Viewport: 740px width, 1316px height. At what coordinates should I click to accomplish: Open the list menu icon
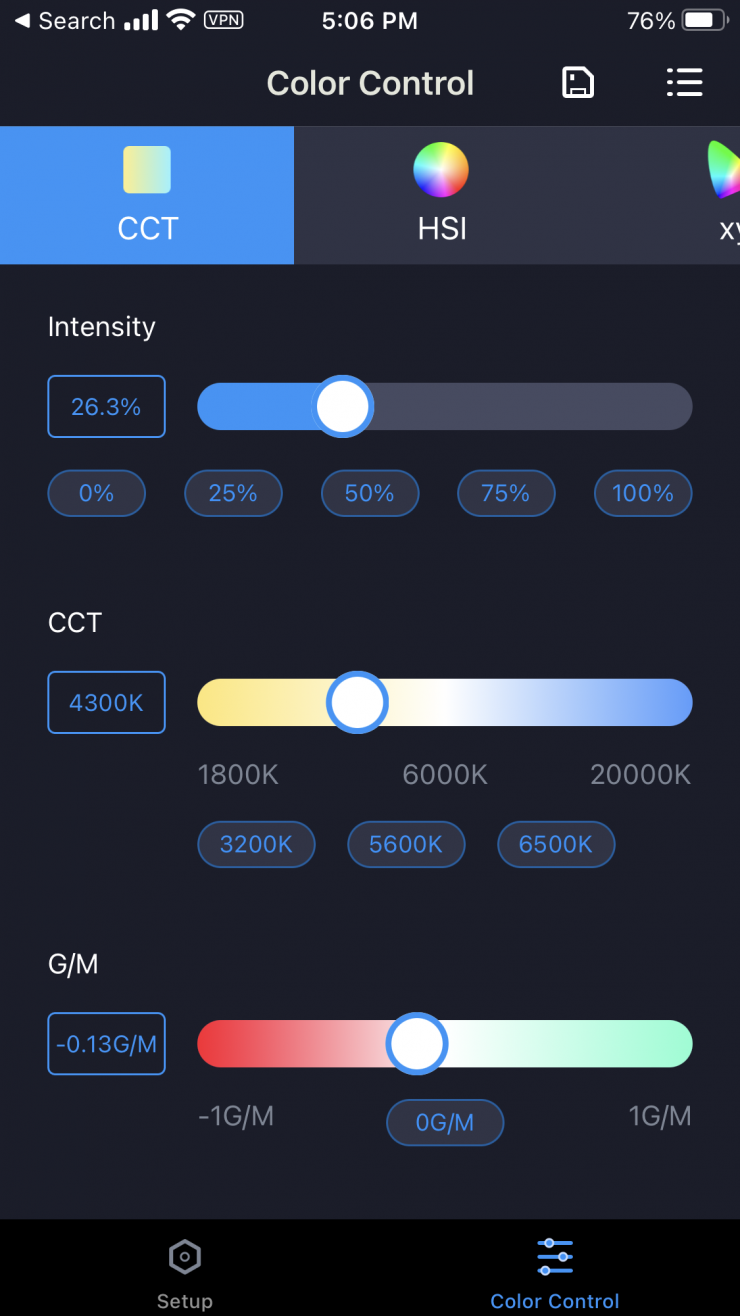[685, 82]
